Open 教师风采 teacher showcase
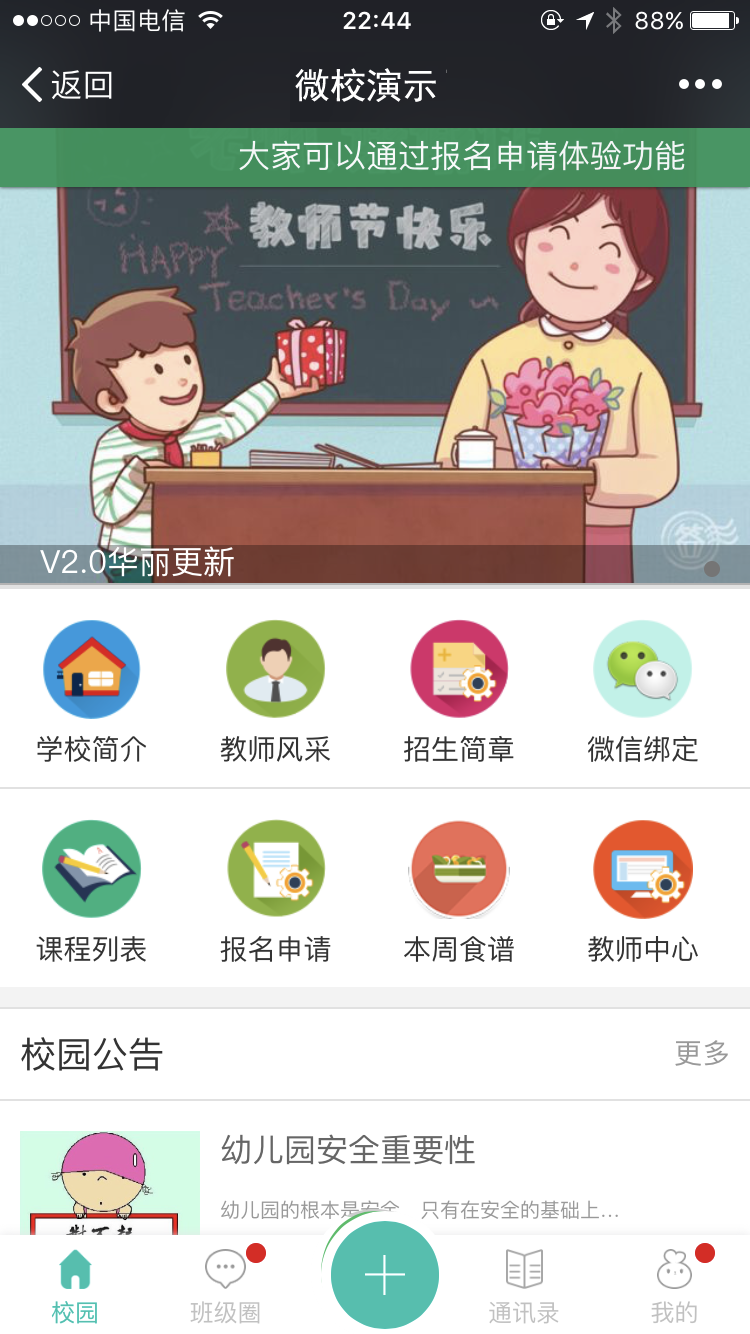Screen dimensions: 750x1334 click(x=275, y=690)
